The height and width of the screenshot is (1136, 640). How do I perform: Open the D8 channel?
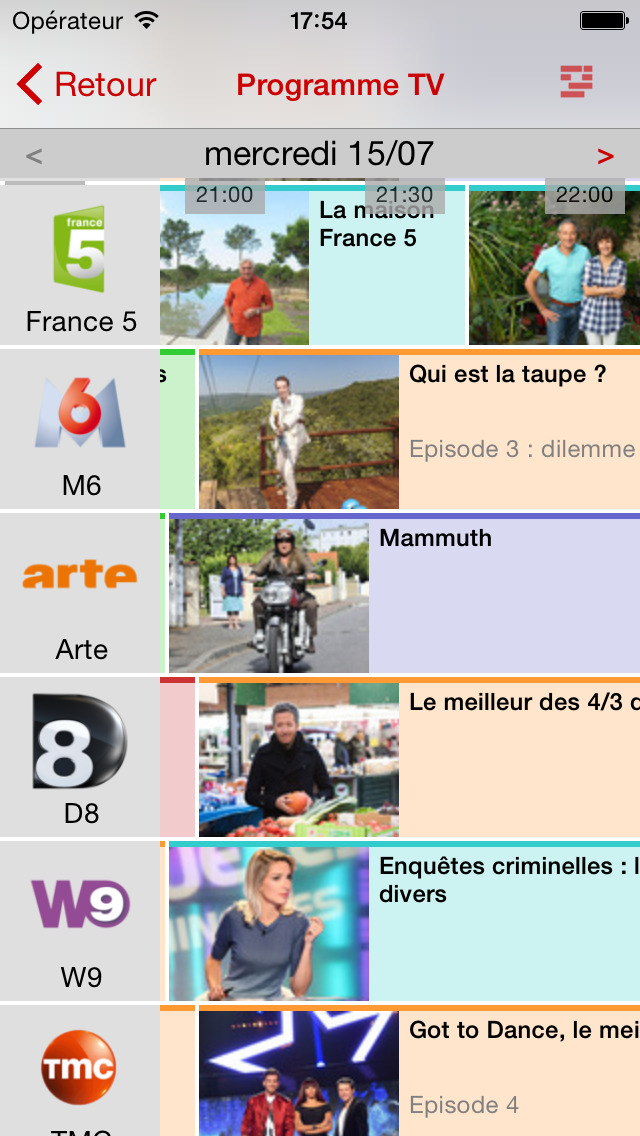(x=80, y=756)
